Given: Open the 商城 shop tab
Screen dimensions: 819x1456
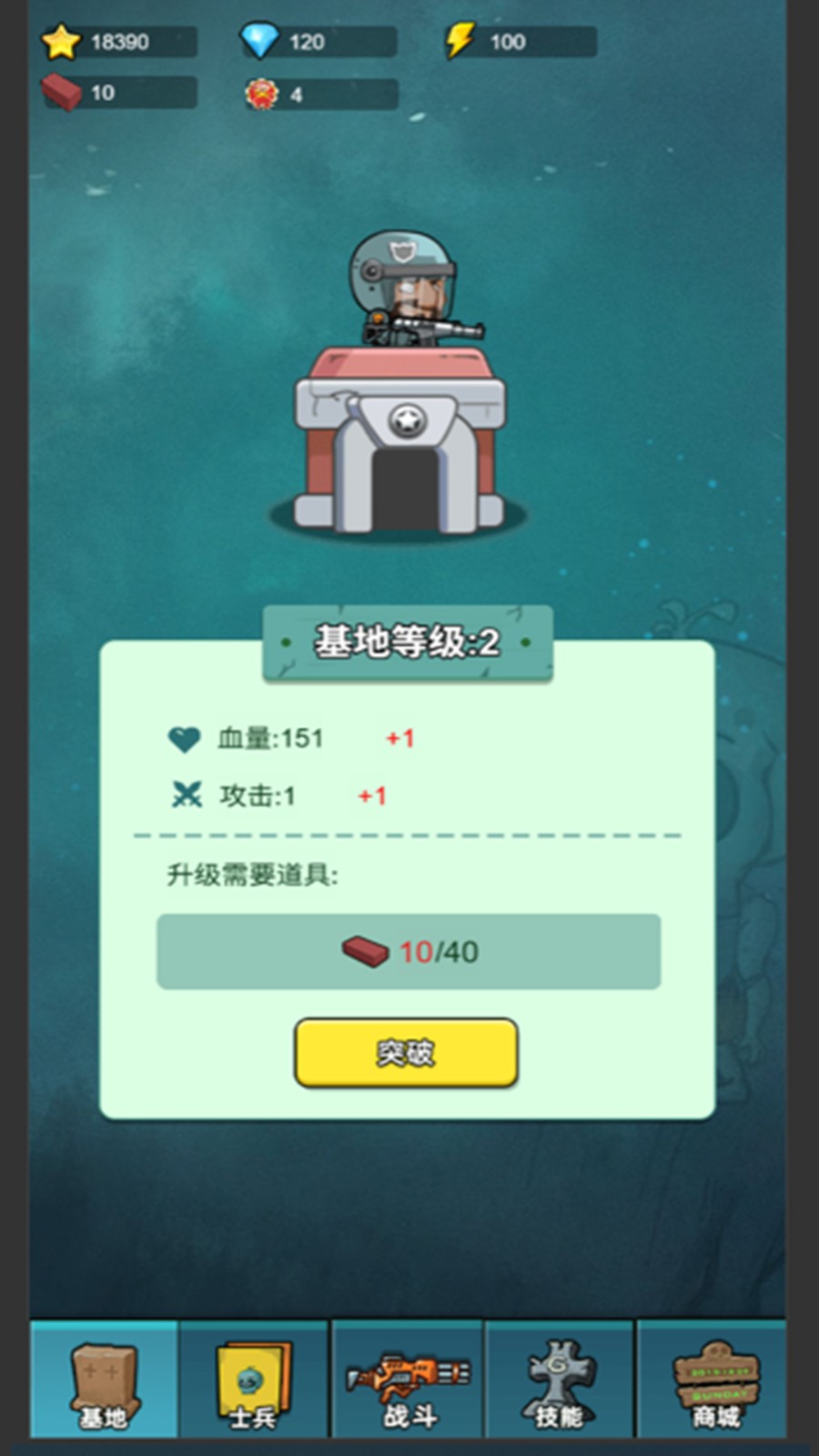Looking at the screenshot, I should (x=713, y=1380).
